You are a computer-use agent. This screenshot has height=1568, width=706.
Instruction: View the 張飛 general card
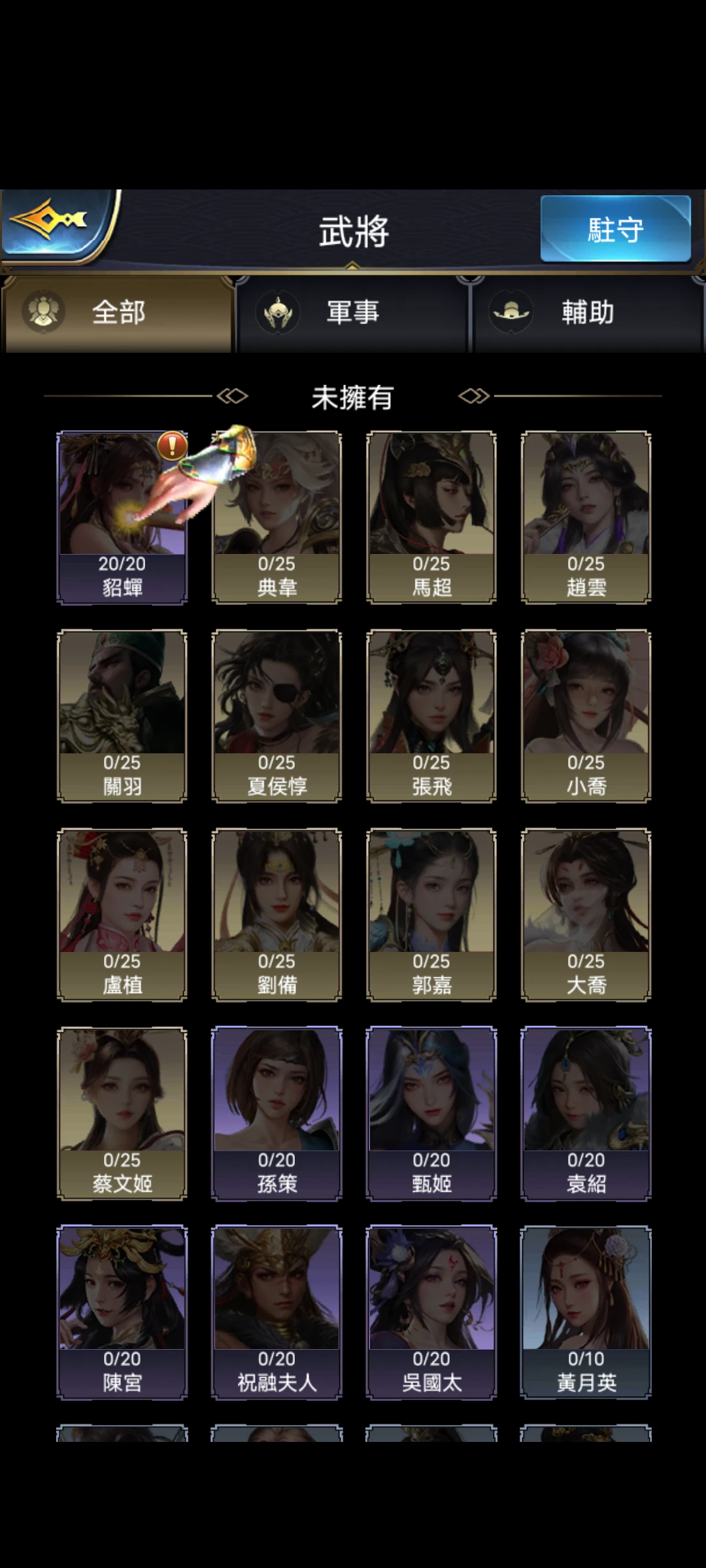(431, 716)
